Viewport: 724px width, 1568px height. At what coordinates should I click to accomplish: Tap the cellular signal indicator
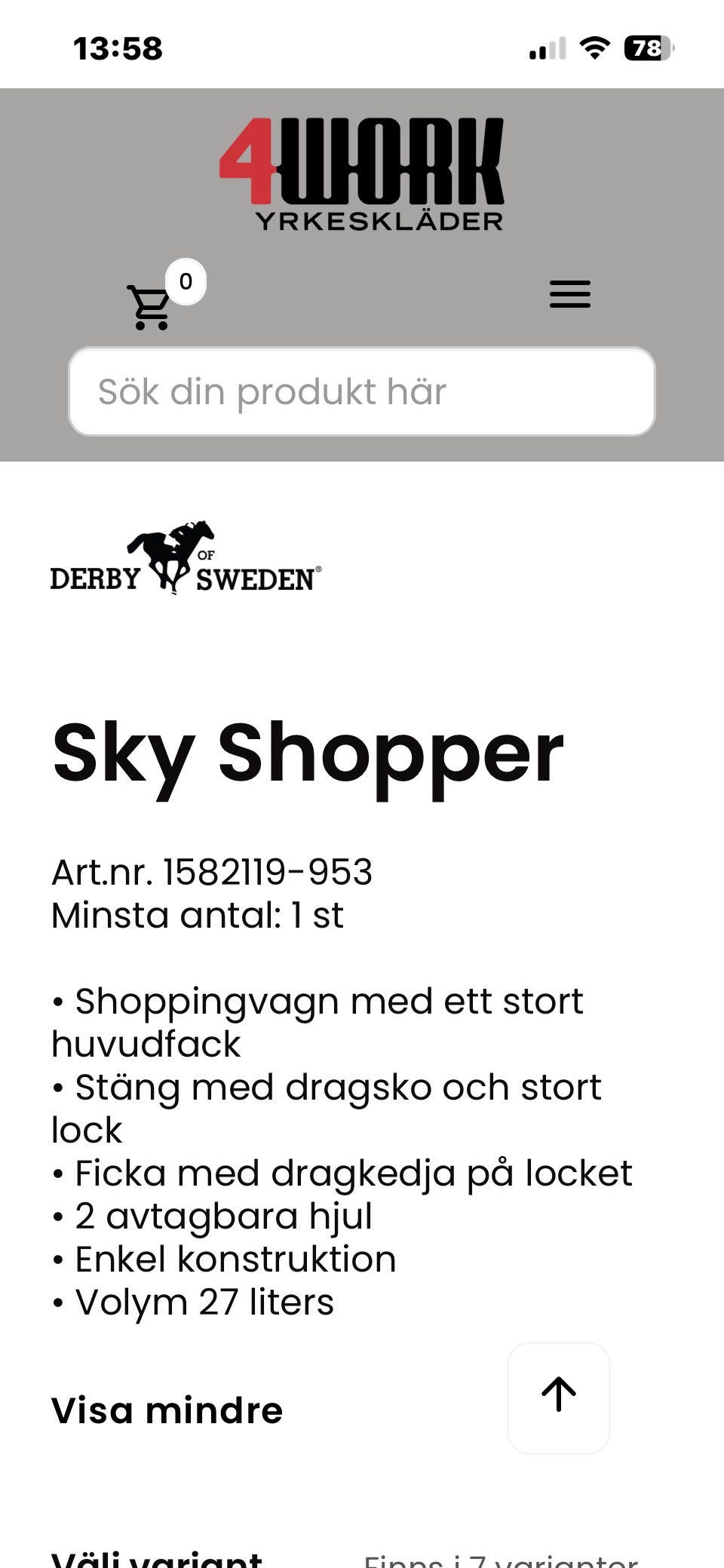pyautogui.click(x=547, y=49)
